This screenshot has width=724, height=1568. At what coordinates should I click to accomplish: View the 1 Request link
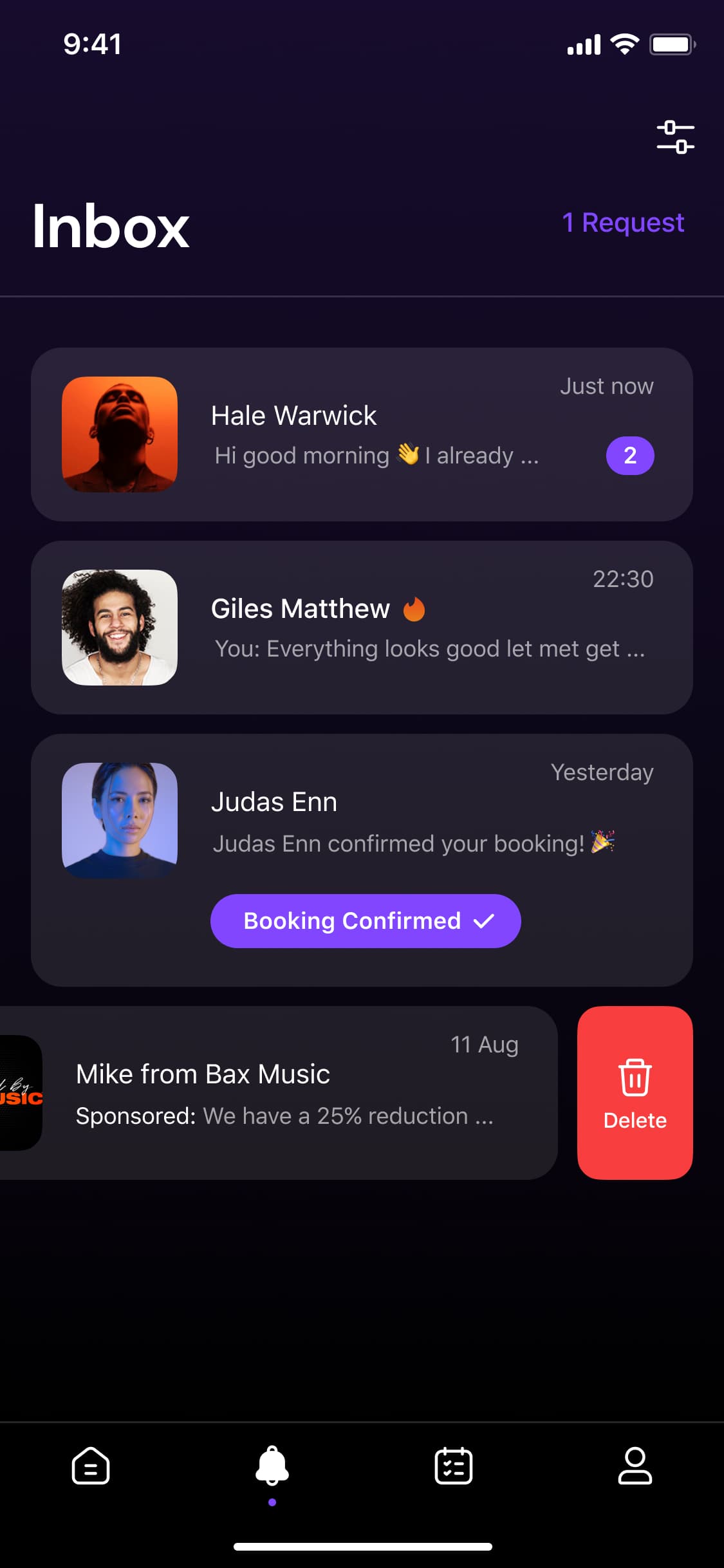tap(622, 223)
